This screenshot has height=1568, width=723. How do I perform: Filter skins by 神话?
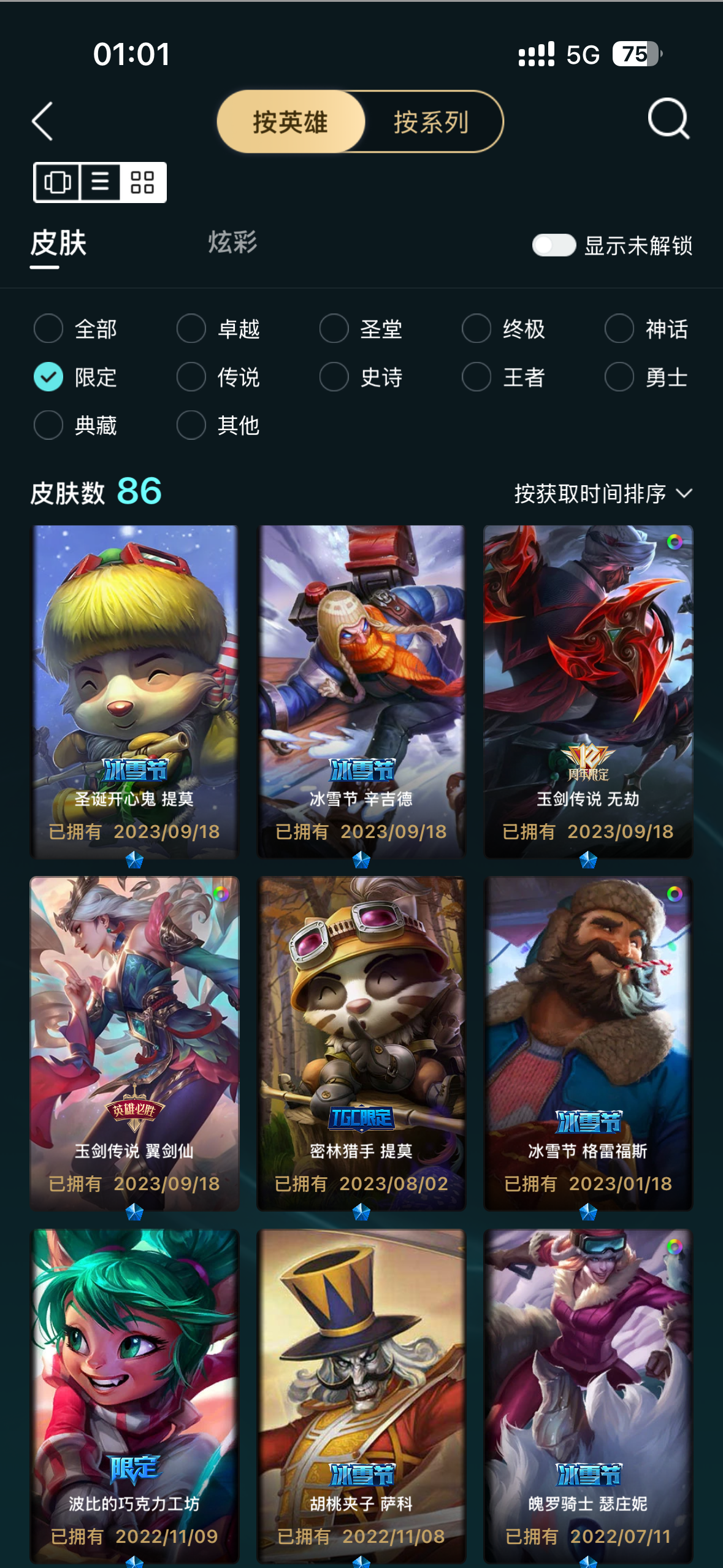[x=646, y=329]
